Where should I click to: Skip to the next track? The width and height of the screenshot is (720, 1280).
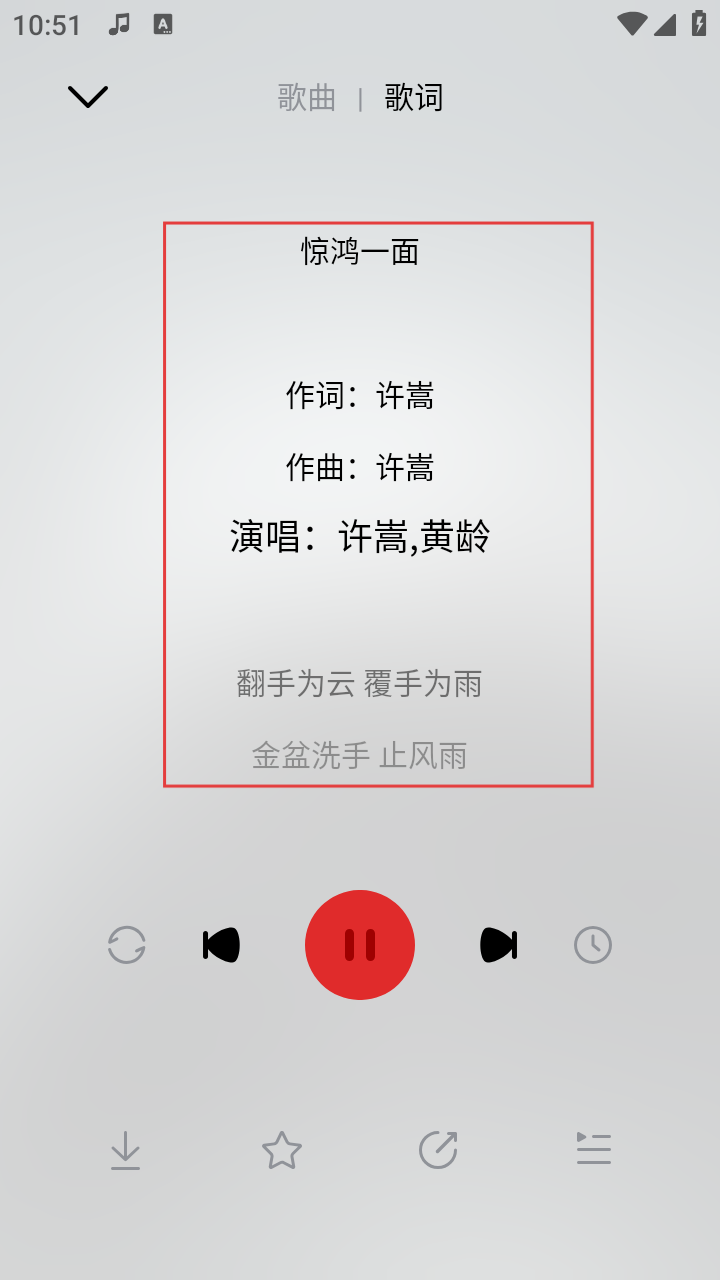(x=498, y=945)
